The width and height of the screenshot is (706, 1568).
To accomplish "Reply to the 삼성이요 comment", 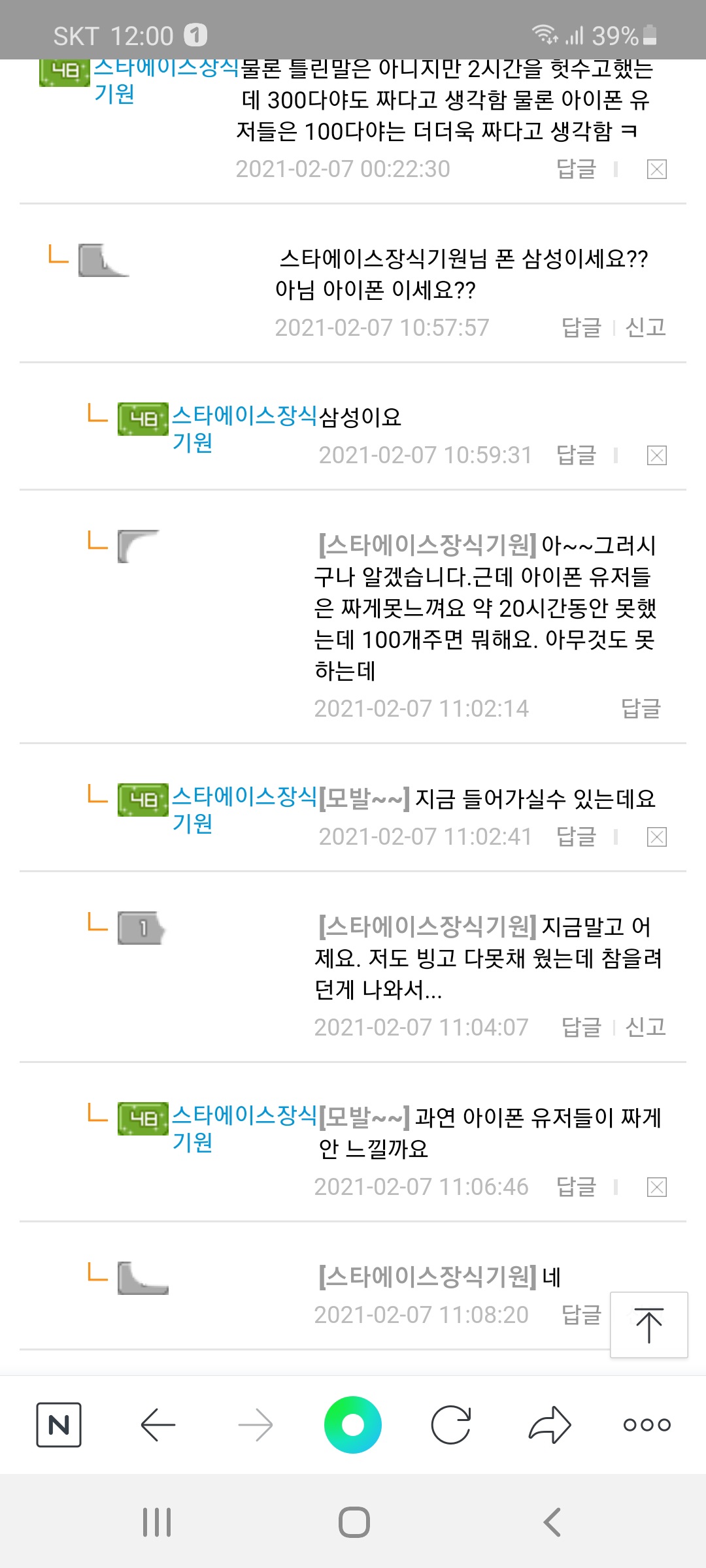I will pyautogui.click(x=576, y=455).
